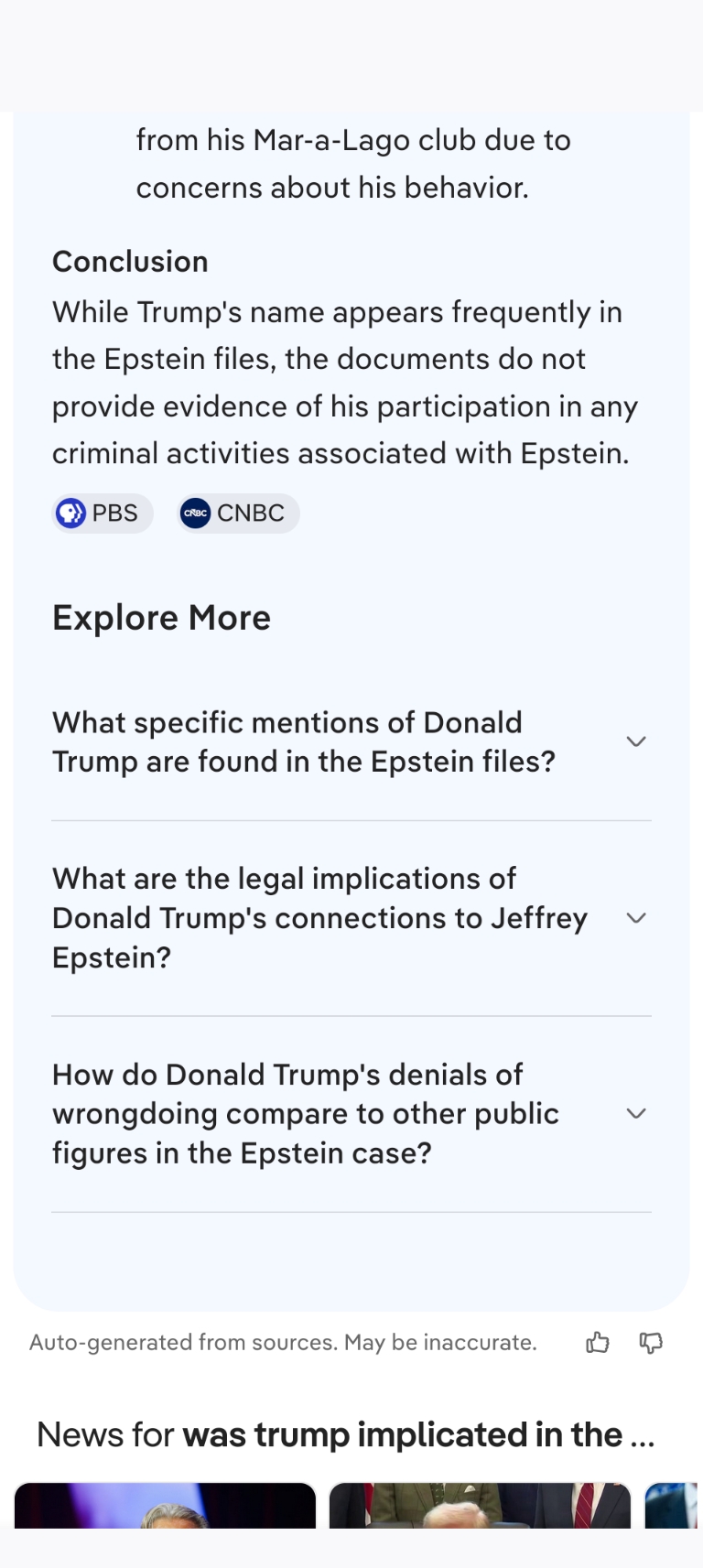The image size is (703, 1568).
Task: Open the CNBC source chip
Action: pyautogui.click(x=238, y=514)
